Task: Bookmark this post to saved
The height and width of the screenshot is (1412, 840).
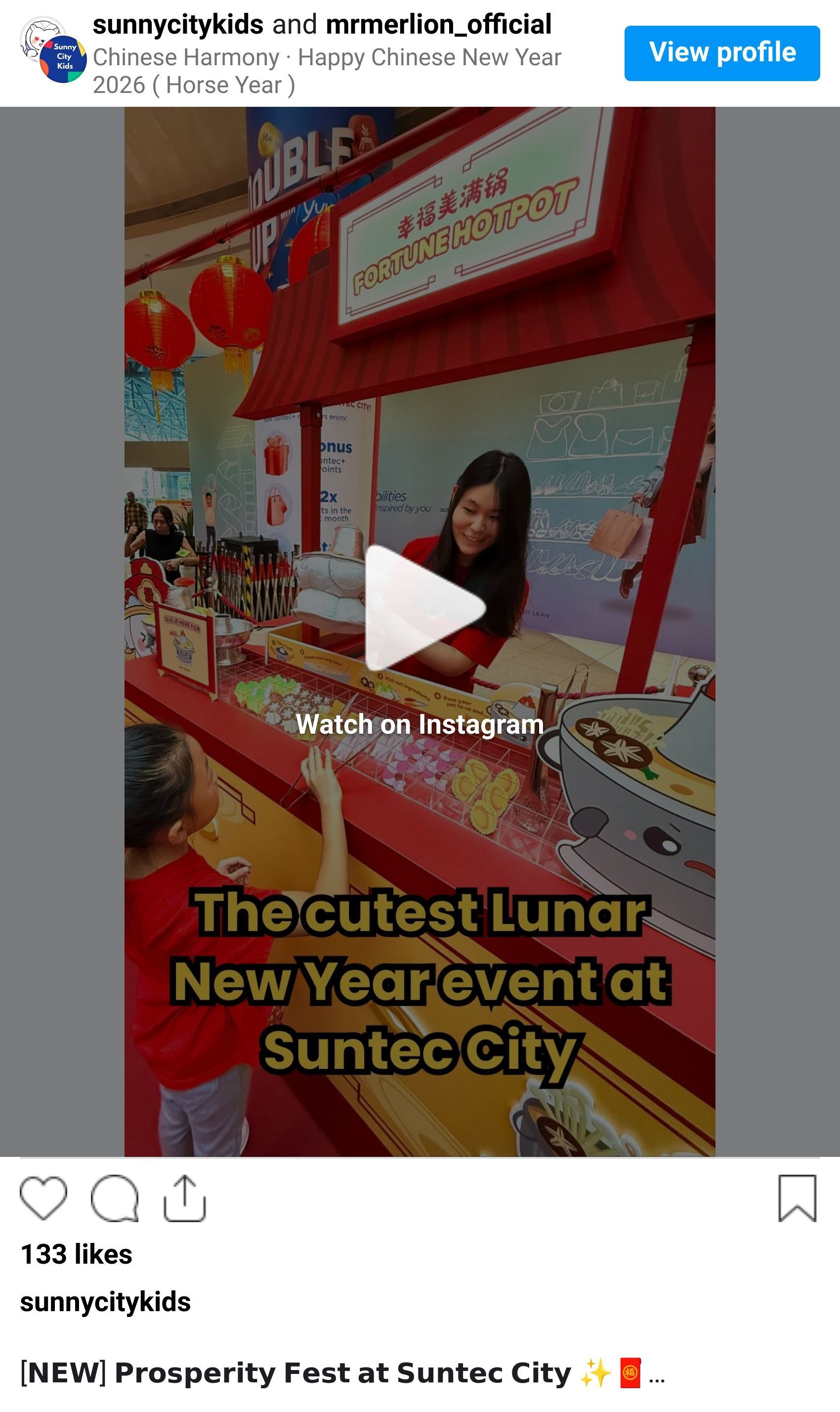Action: pyautogui.click(x=797, y=1197)
